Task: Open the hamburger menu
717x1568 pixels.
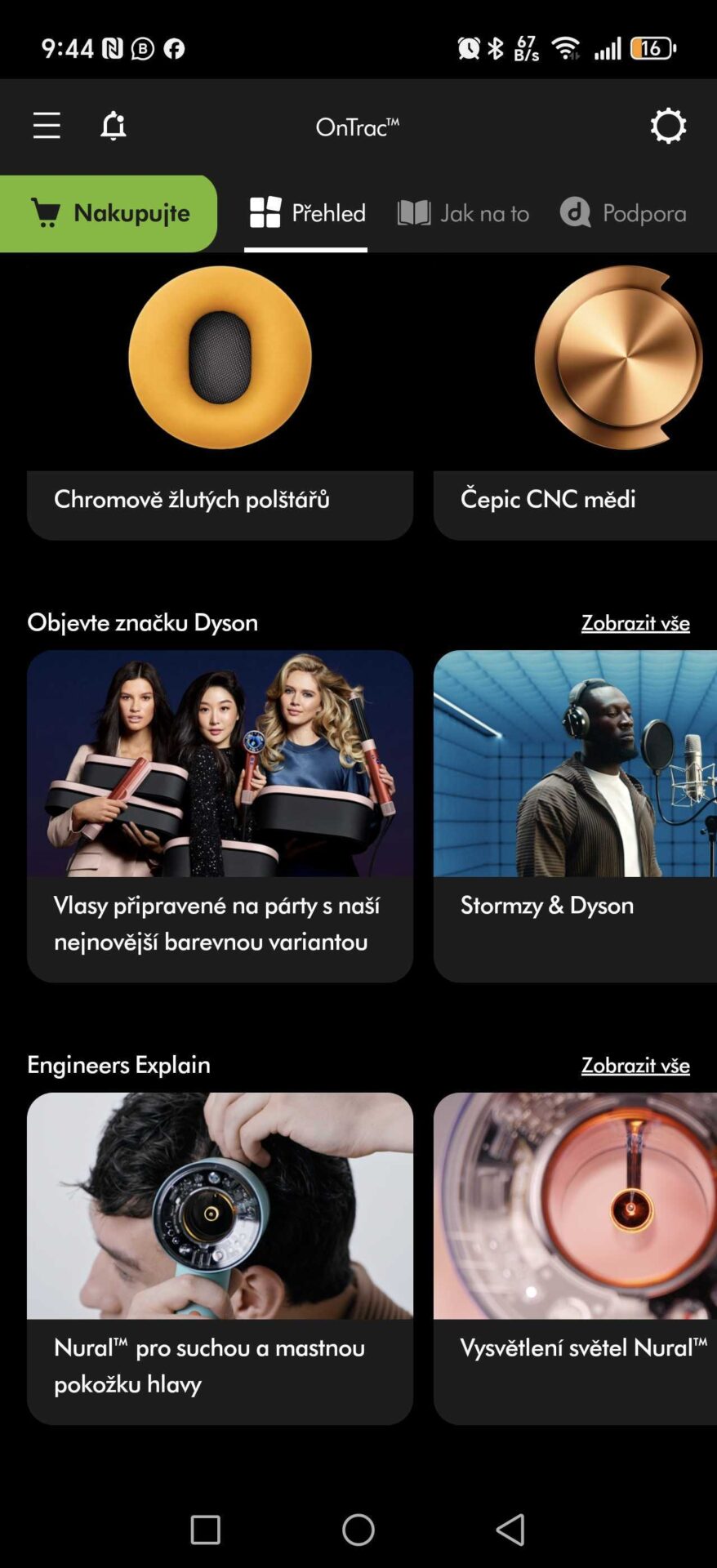Action: point(47,126)
